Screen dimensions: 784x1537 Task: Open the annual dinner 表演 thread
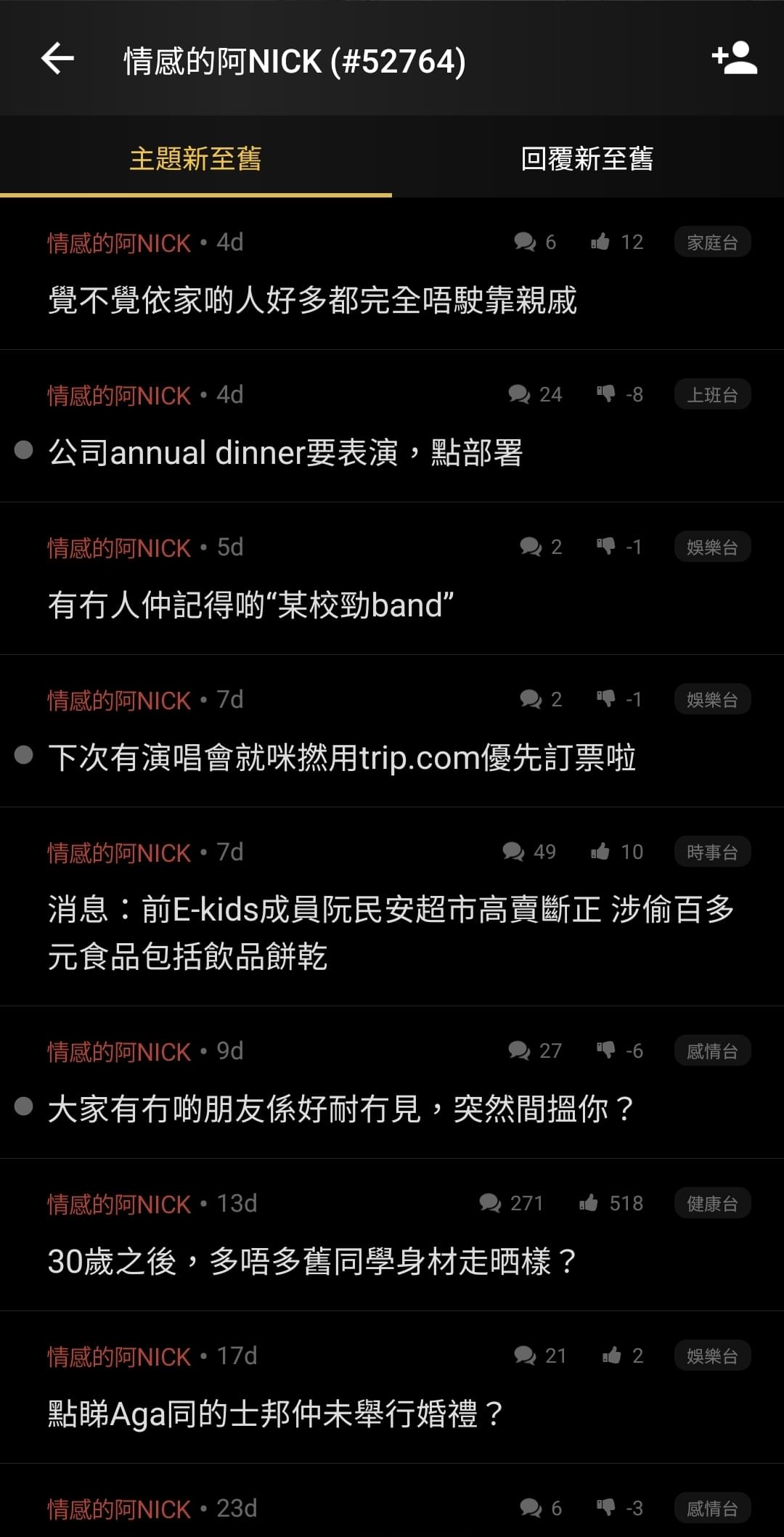click(392, 426)
